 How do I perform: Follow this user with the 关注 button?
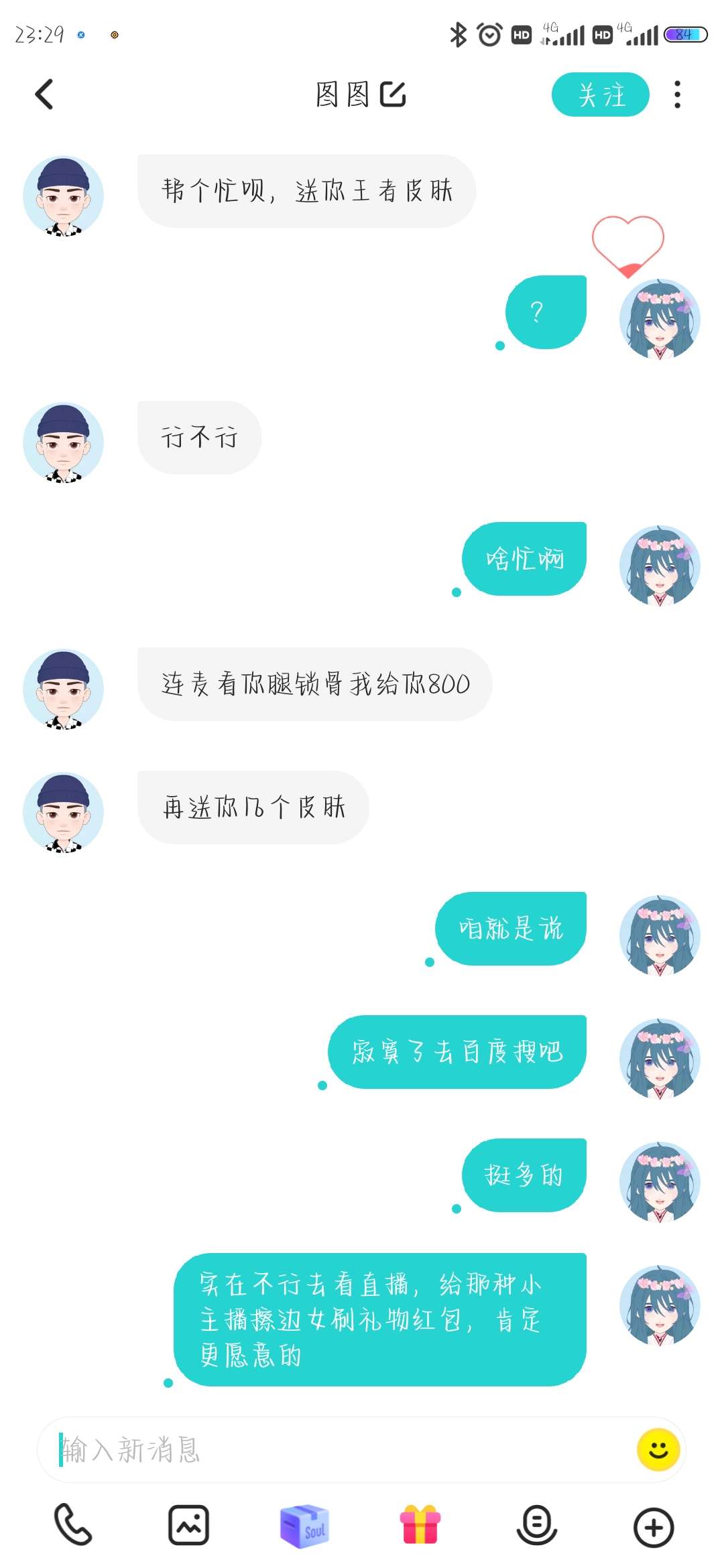[x=600, y=94]
